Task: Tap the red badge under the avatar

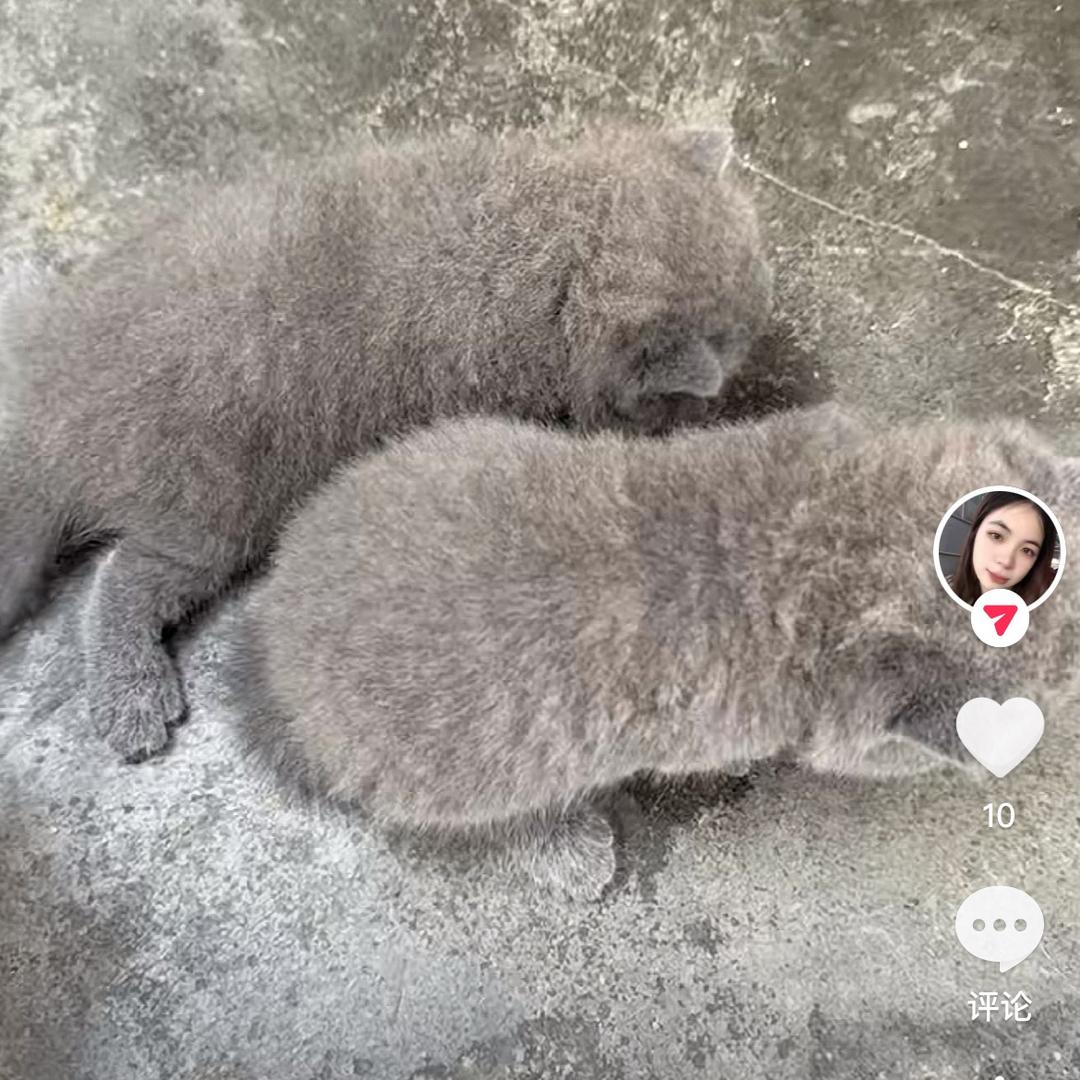Action: coord(999,618)
